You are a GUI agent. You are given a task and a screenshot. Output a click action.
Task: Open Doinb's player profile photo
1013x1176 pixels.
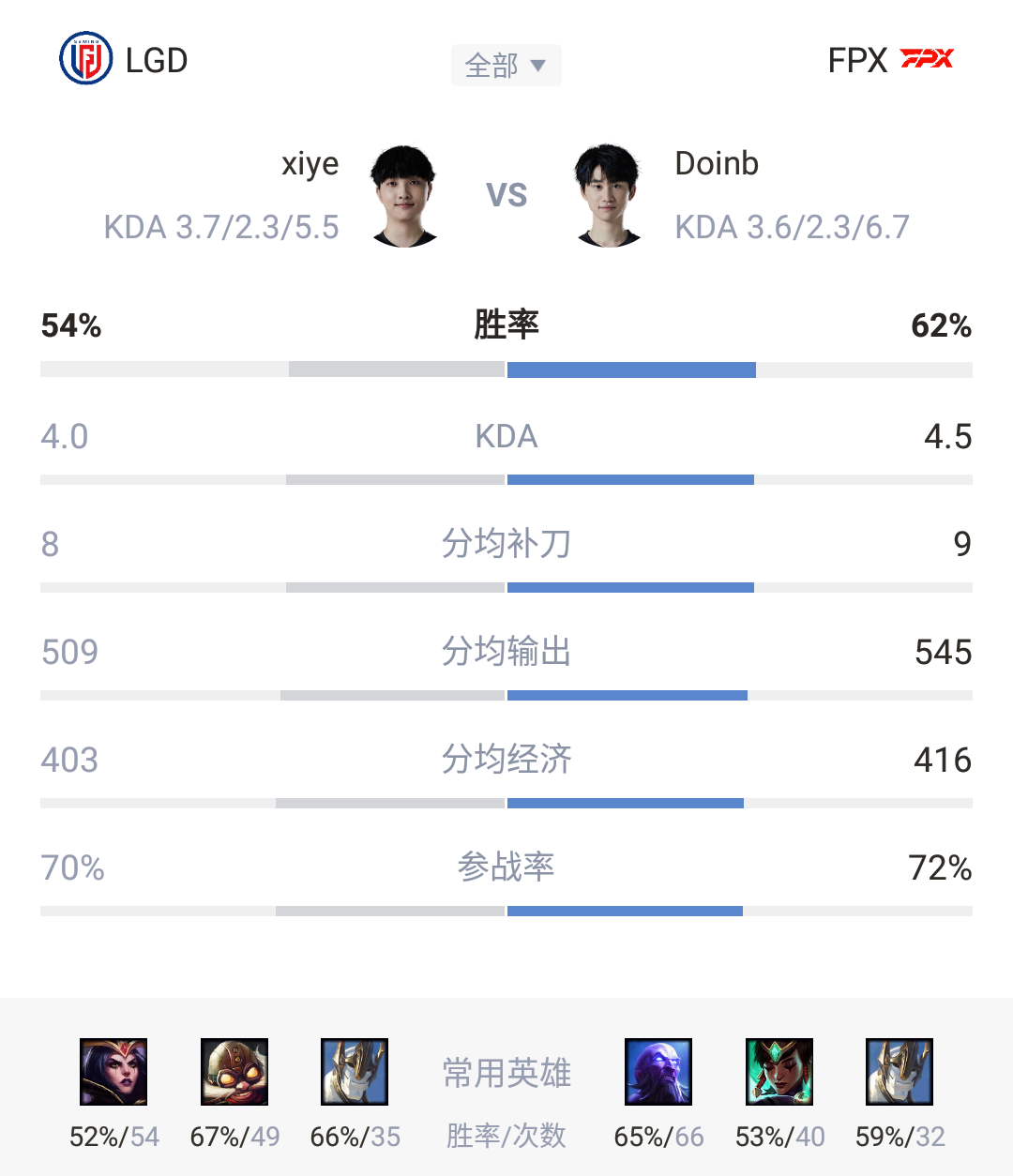[x=609, y=196]
